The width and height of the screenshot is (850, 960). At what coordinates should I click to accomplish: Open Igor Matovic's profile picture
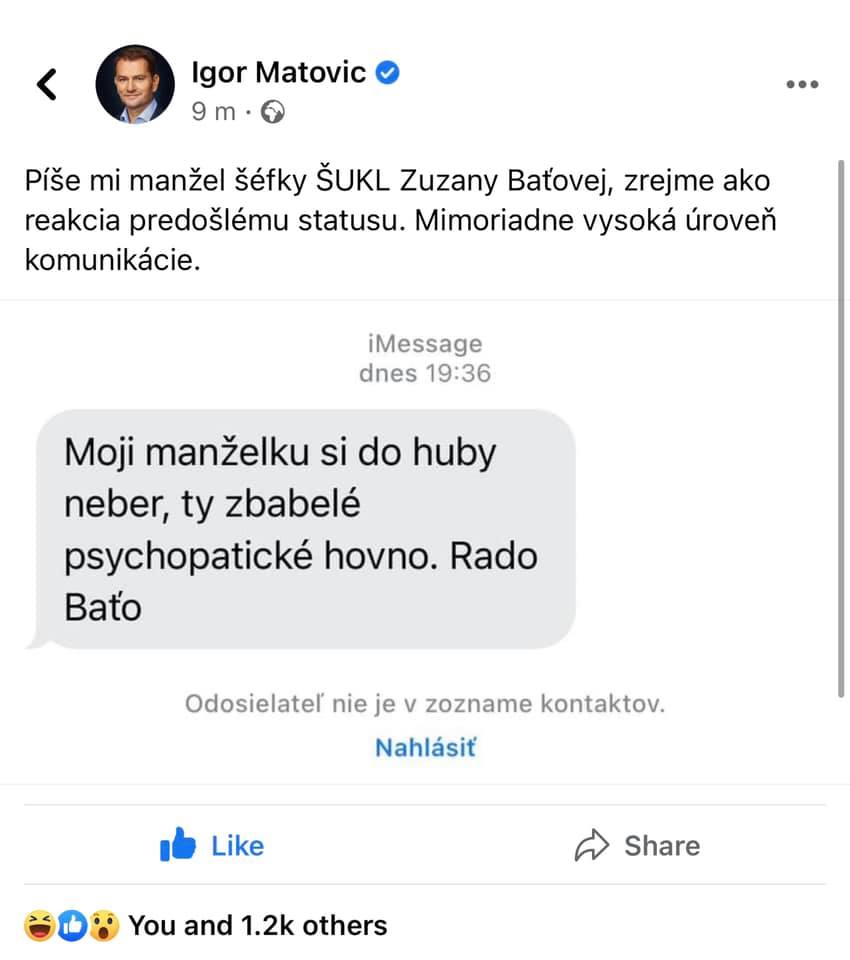coord(135,84)
